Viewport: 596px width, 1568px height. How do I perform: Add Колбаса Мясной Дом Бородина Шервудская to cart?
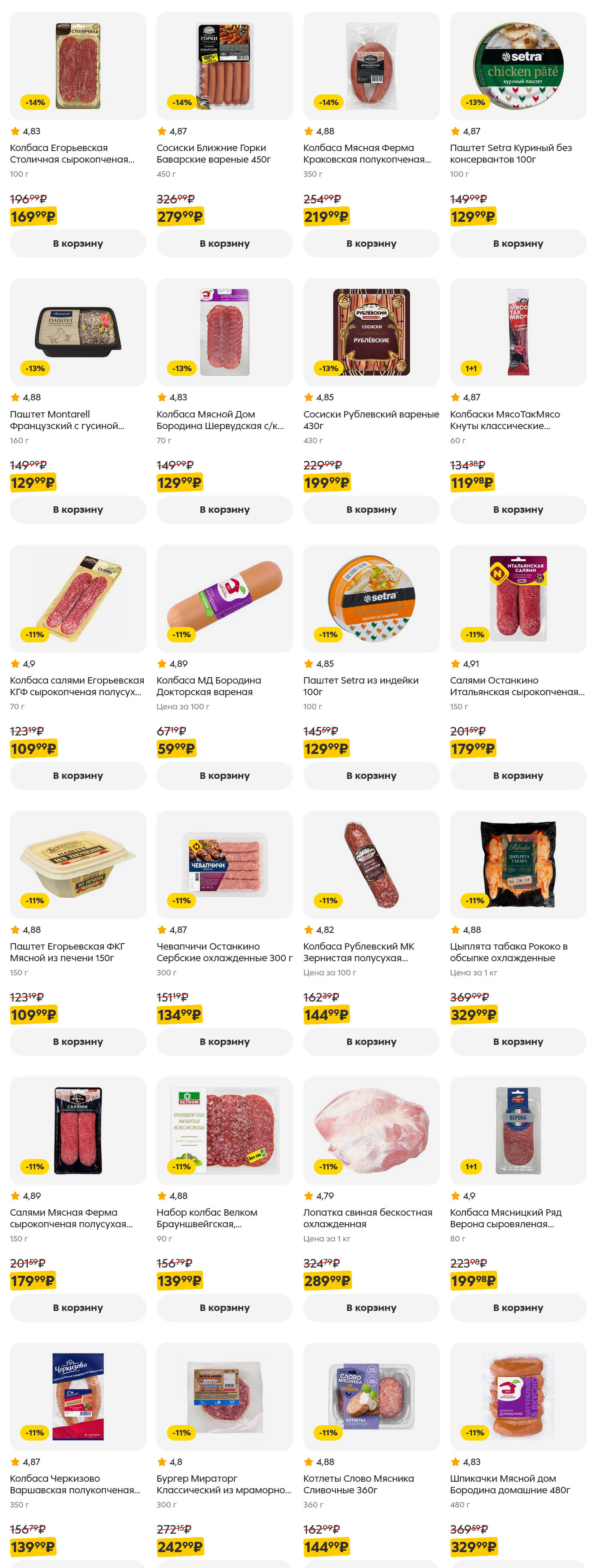(x=225, y=509)
